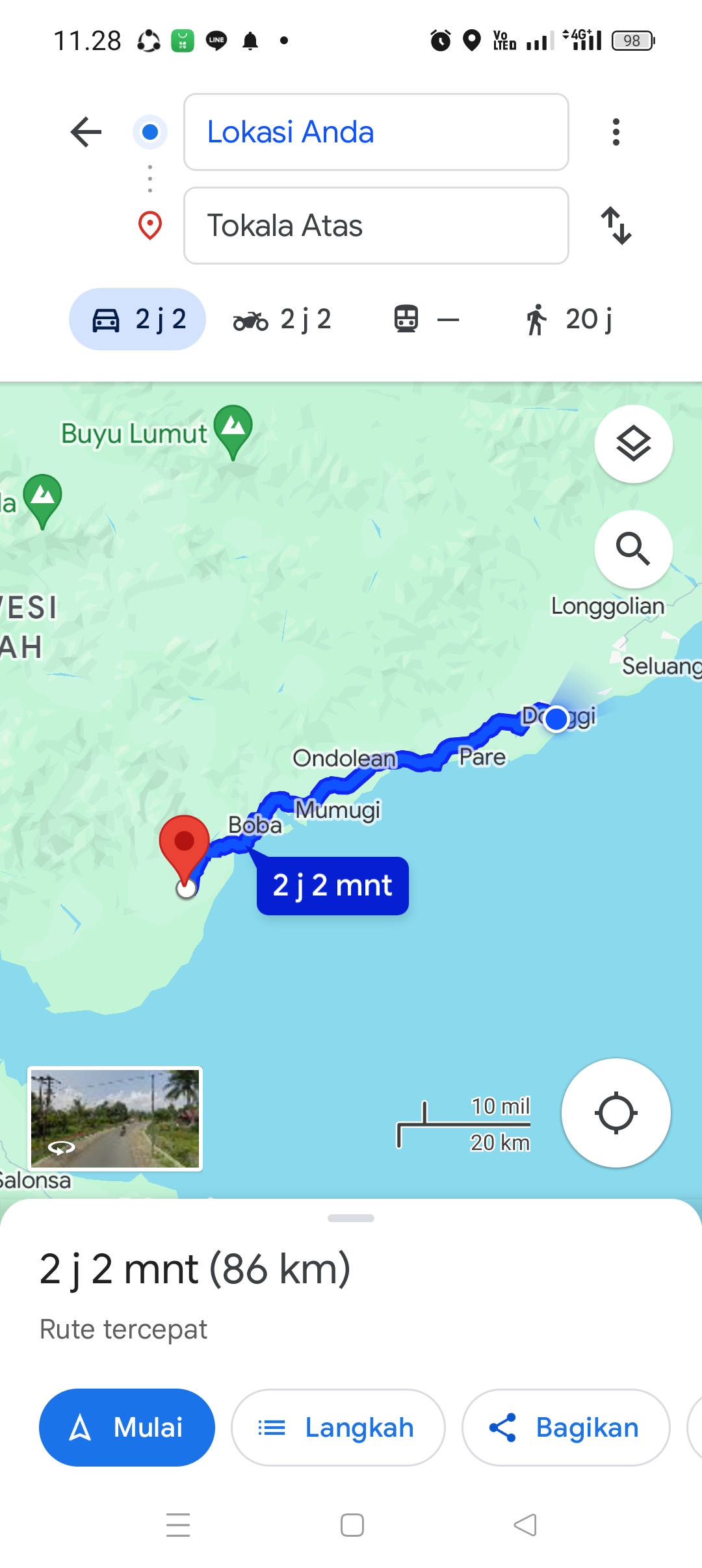Open the three-dot overflow menu

coord(616,132)
